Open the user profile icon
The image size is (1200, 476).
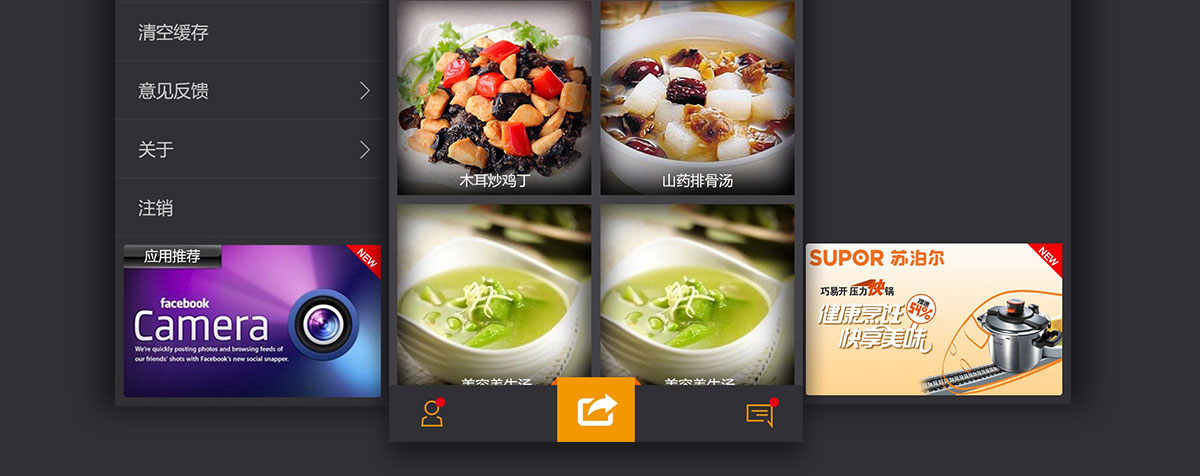432,413
